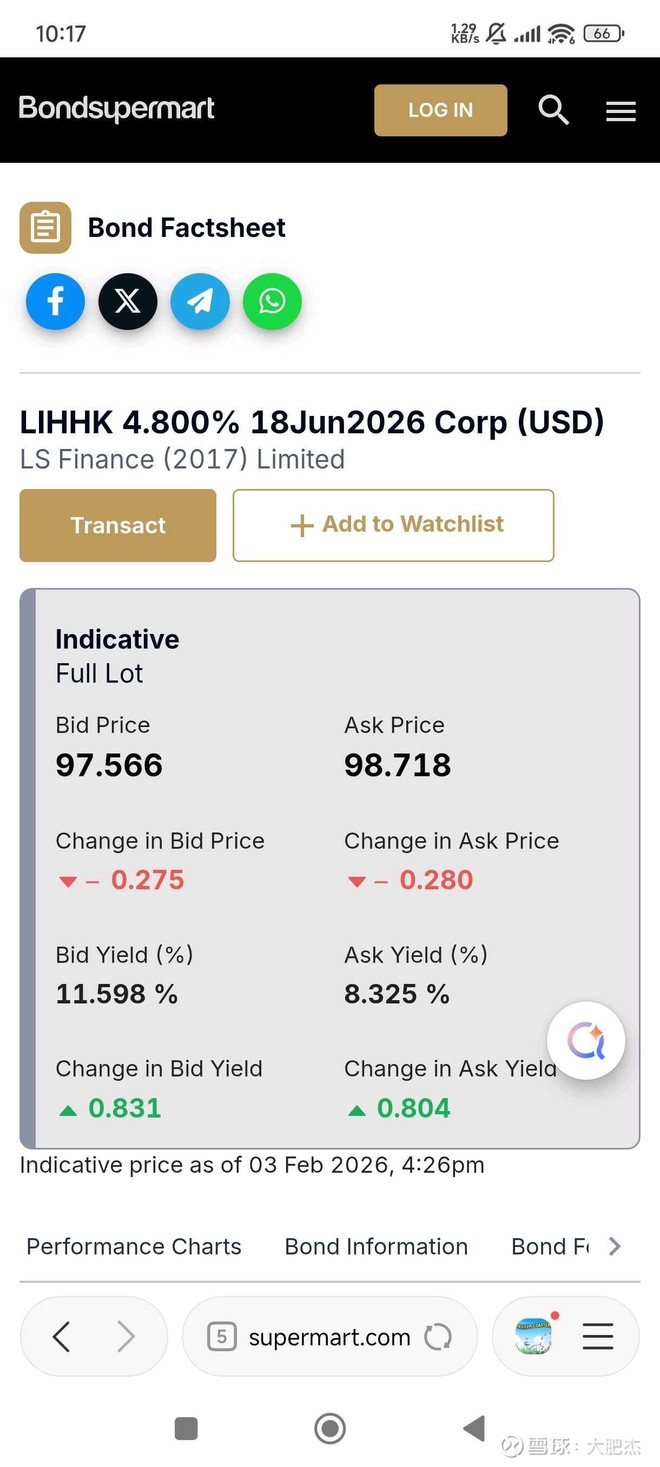Open the browser tab switcher
660x1467 pixels.
click(222, 1337)
